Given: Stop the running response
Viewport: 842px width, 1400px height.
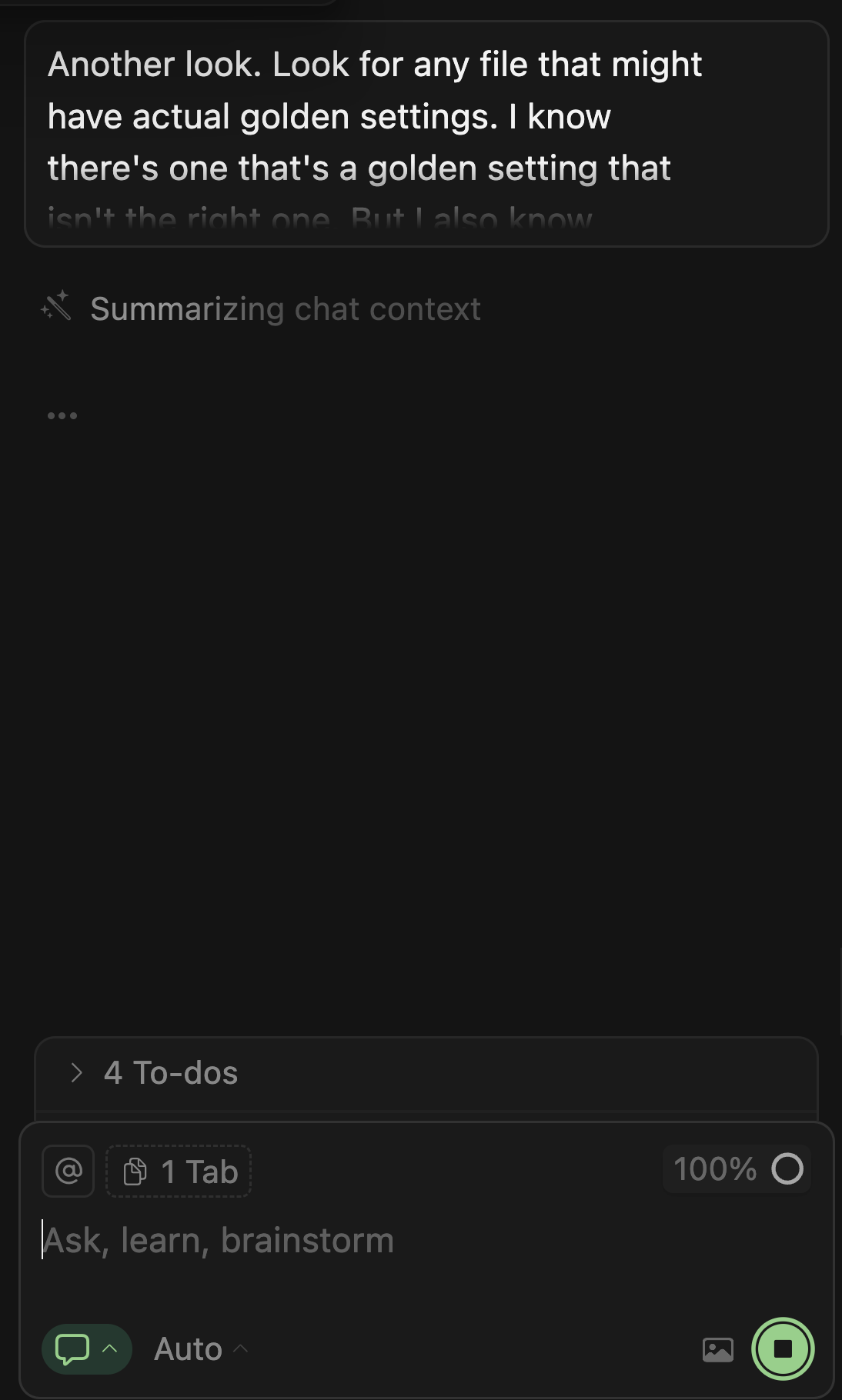Looking at the screenshot, I should 783,1348.
